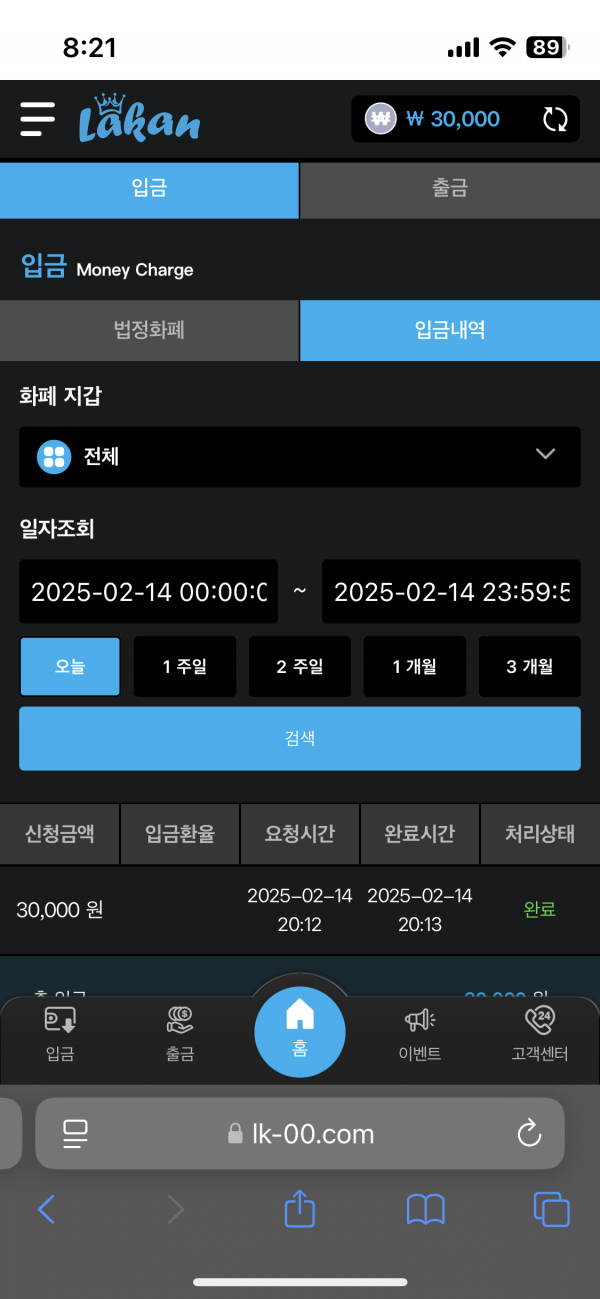The image size is (600, 1299).
Task: Select the 입금내역 tab
Action: coord(450,330)
